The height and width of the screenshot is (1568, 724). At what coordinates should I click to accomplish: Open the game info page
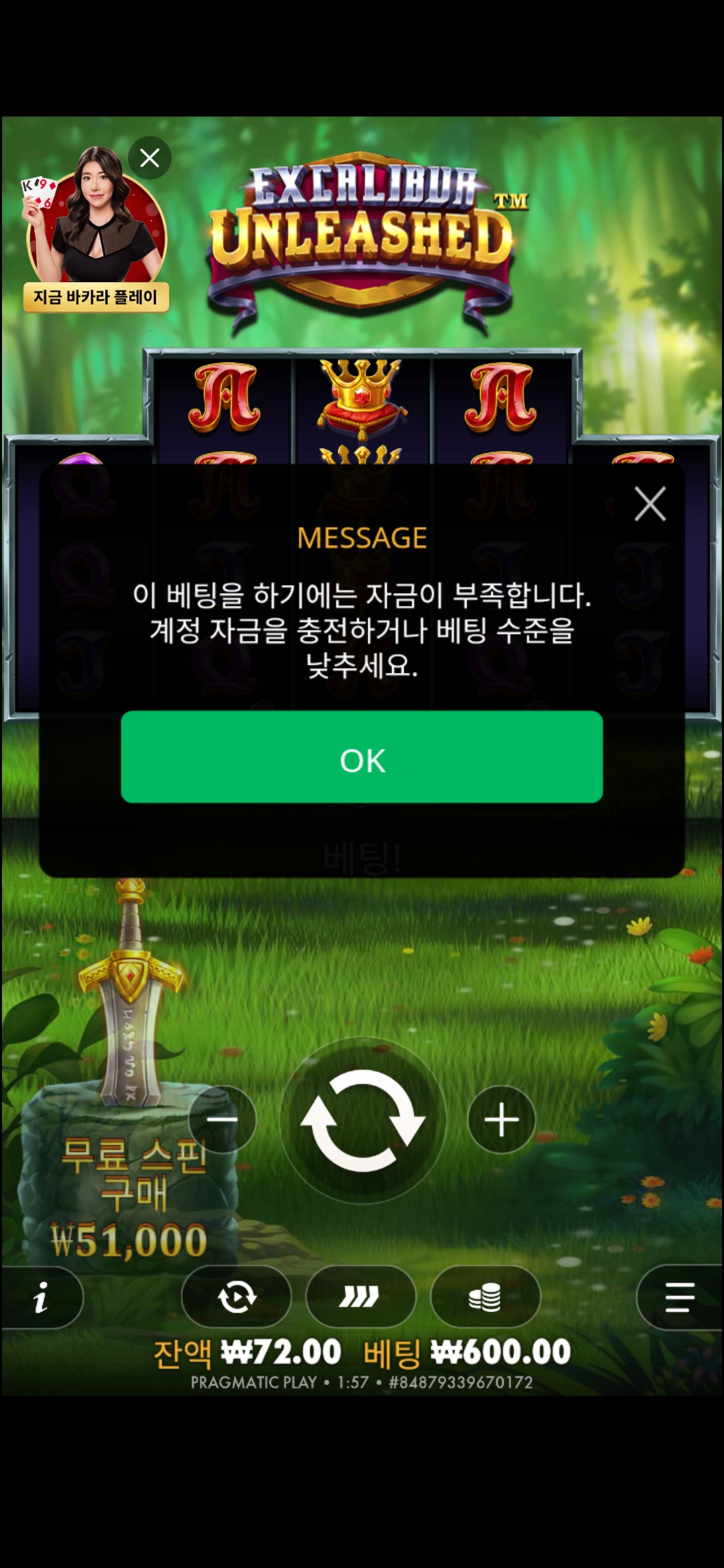[x=42, y=1297]
